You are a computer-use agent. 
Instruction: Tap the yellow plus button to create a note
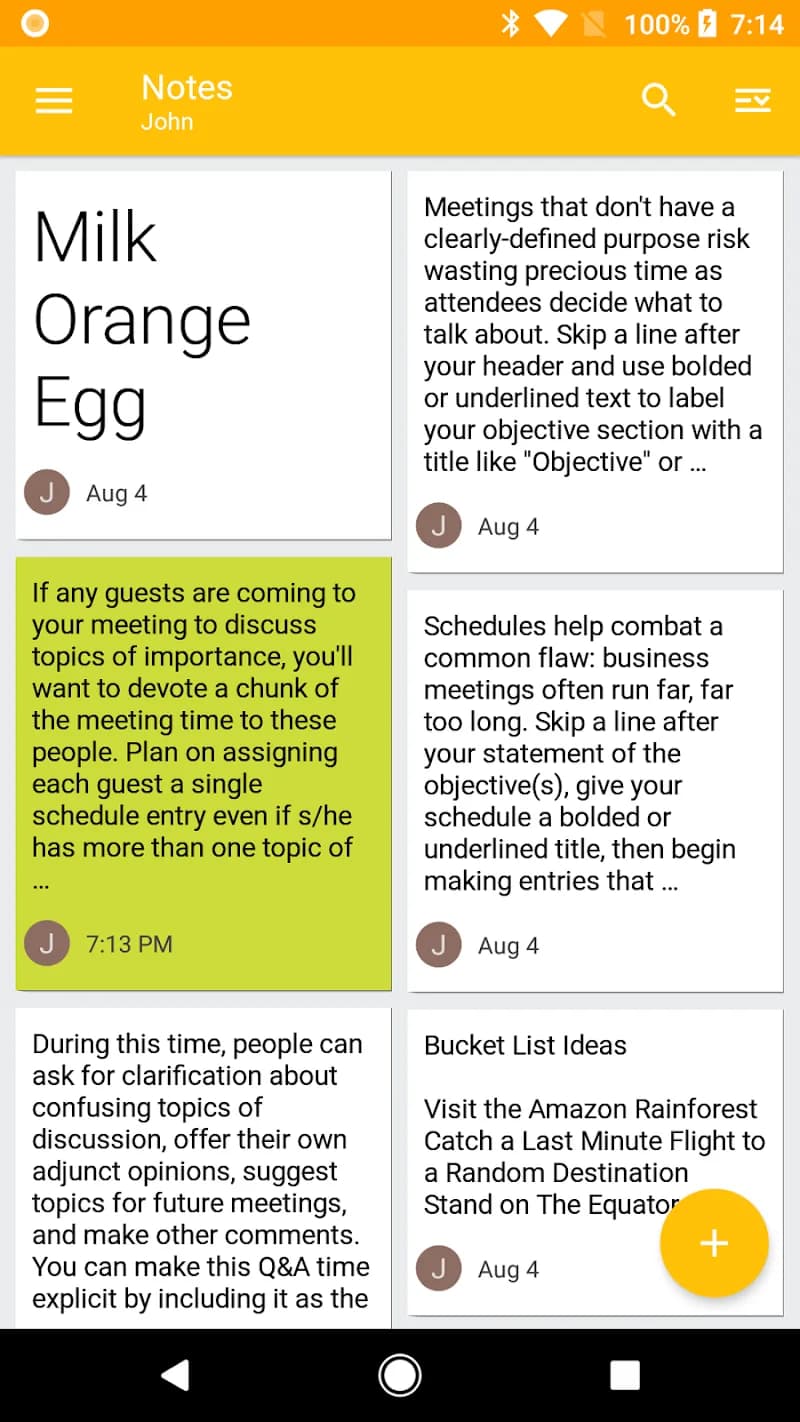click(x=714, y=1243)
